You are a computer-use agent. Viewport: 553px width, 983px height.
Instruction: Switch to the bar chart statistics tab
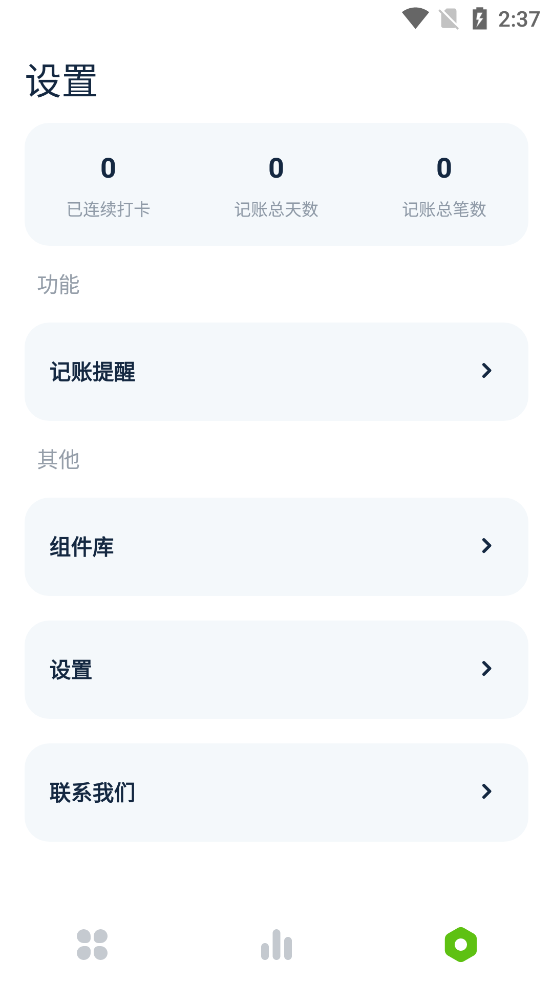(x=276, y=945)
